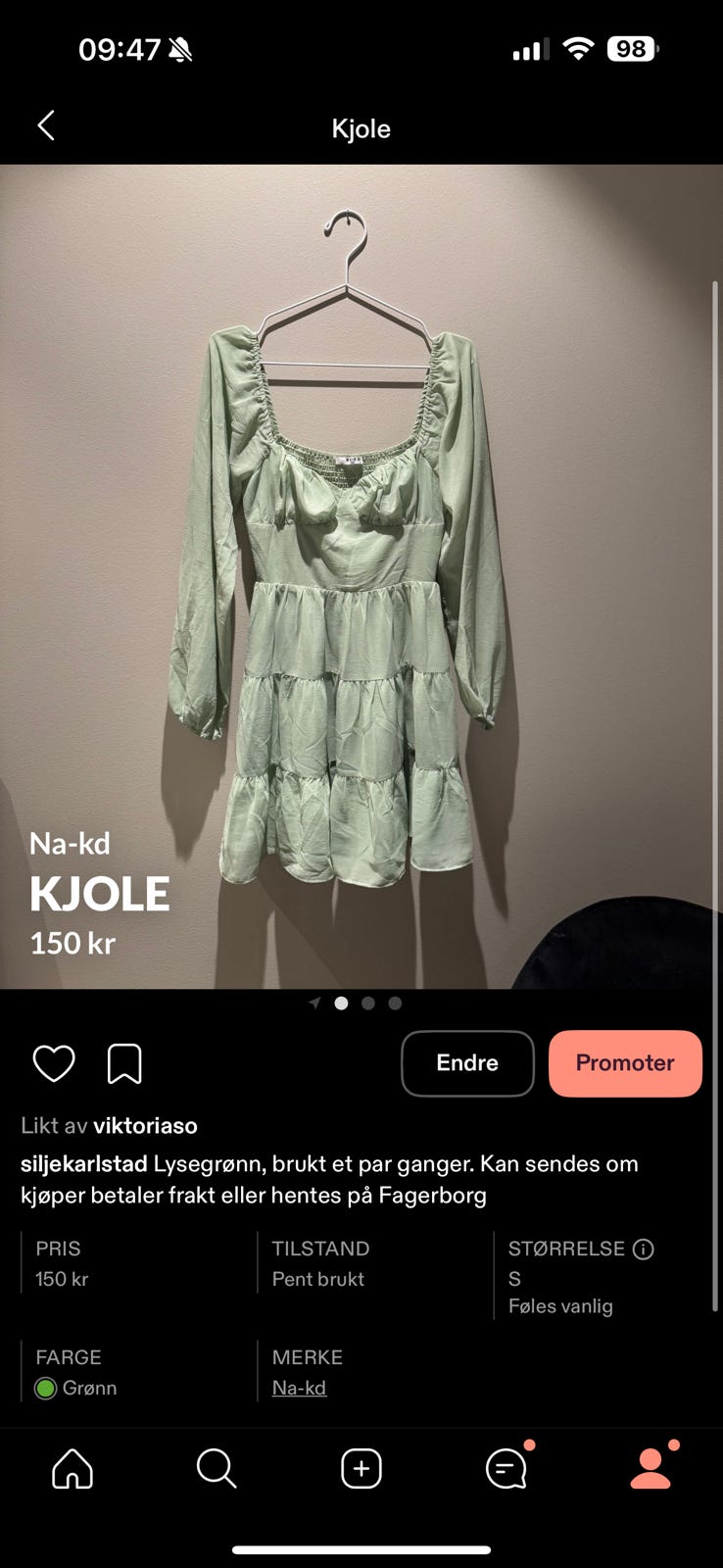This screenshot has height=1568, width=723.
Task: Select the third image indicator dot
Action: [x=395, y=1003]
